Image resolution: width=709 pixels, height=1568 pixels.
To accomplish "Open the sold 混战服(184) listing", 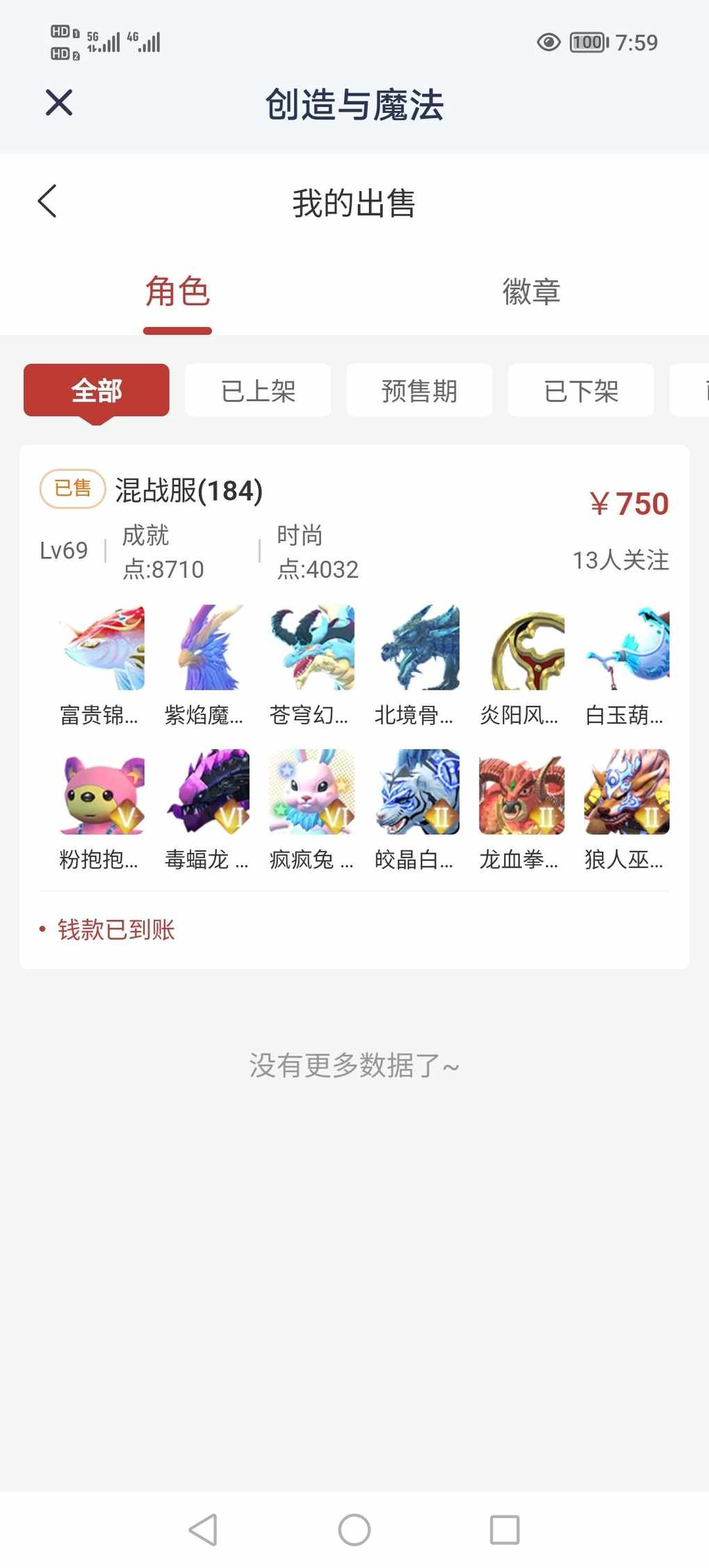I will pos(354,528).
